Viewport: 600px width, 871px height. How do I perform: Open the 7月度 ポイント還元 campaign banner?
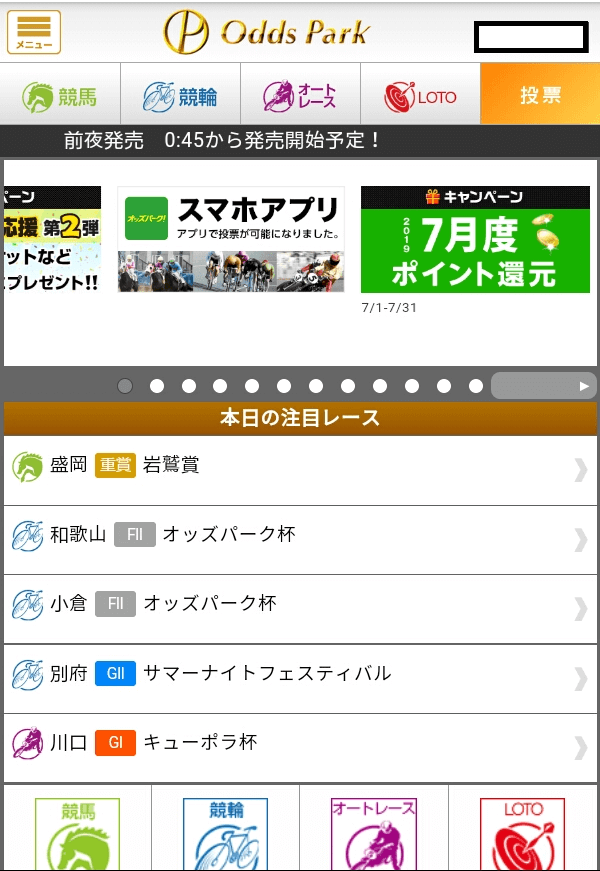click(x=475, y=239)
